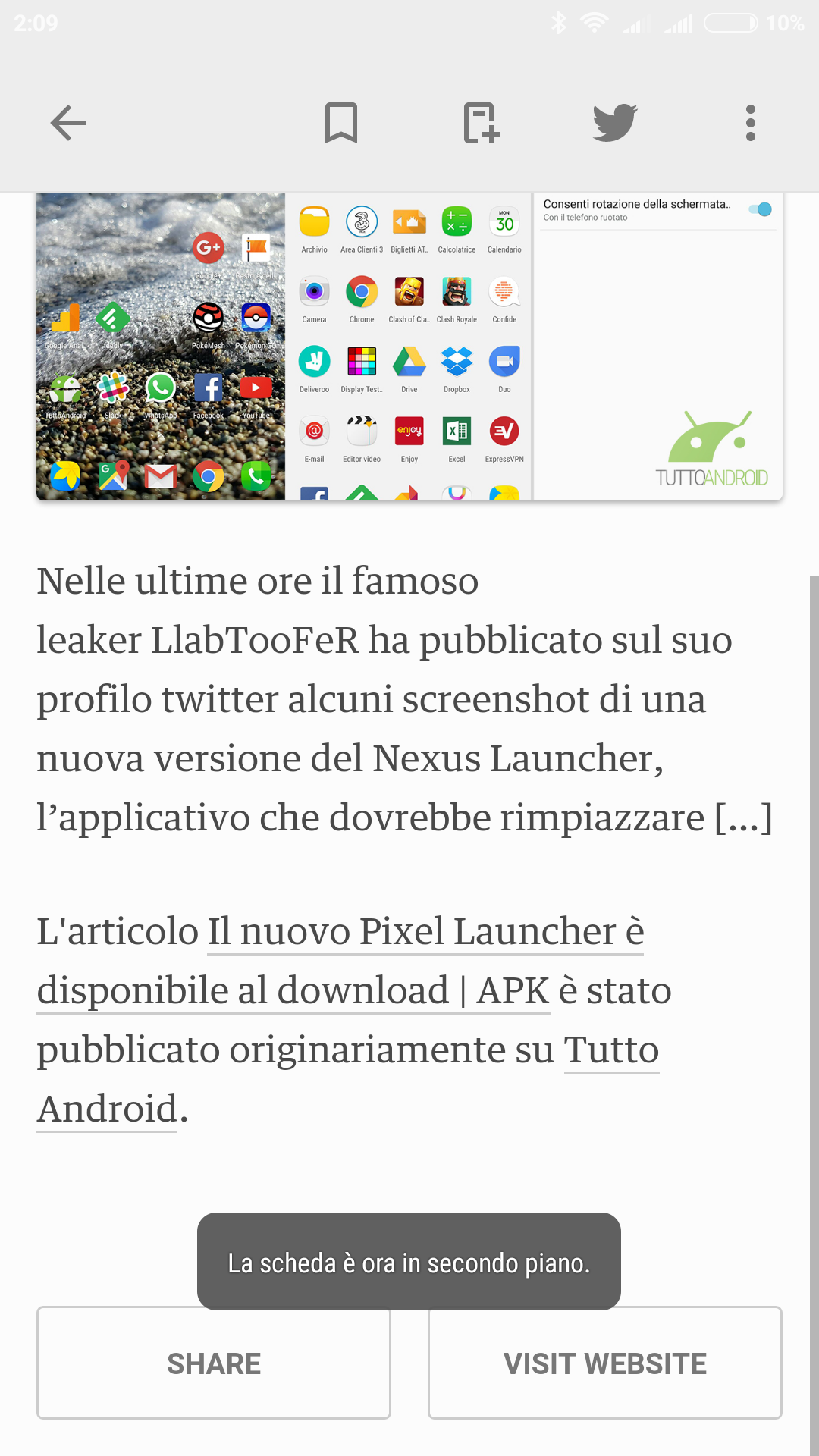819x1456 pixels.
Task: Bookmark this article
Action: point(341,123)
